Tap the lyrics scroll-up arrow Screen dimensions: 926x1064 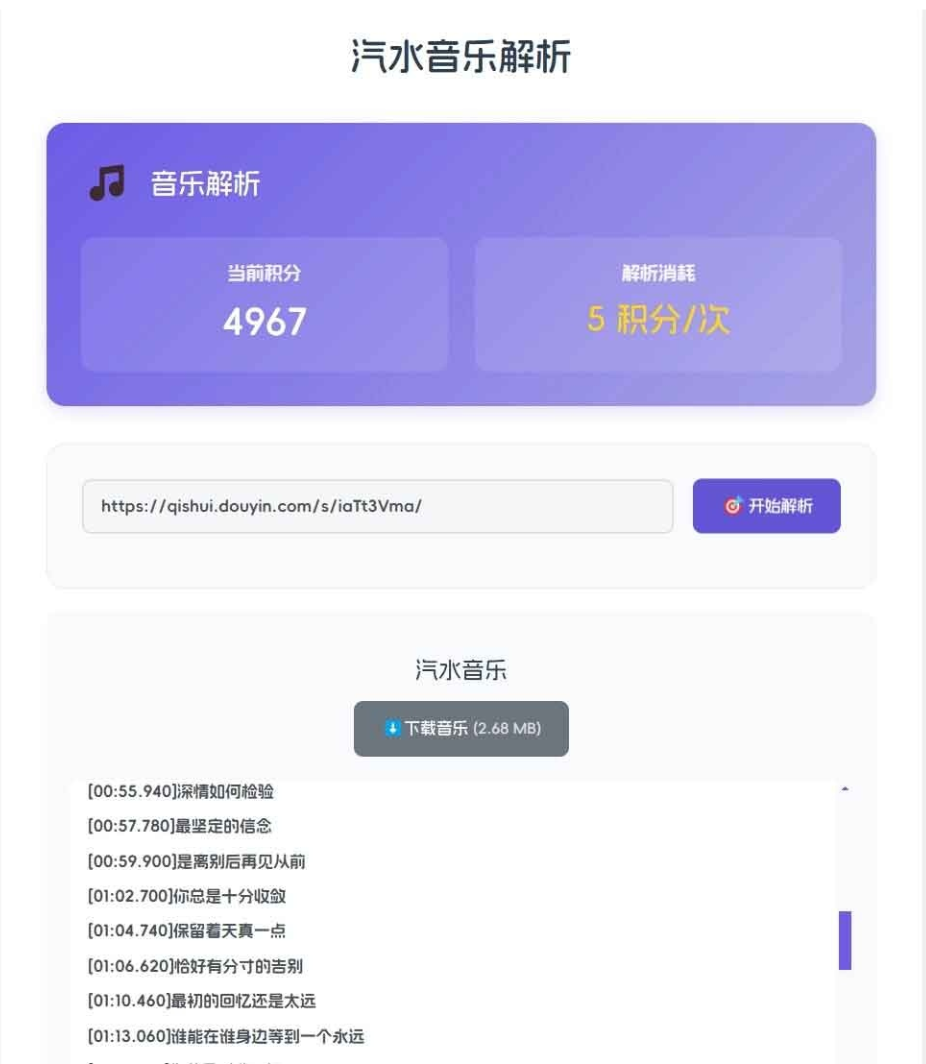click(845, 790)
